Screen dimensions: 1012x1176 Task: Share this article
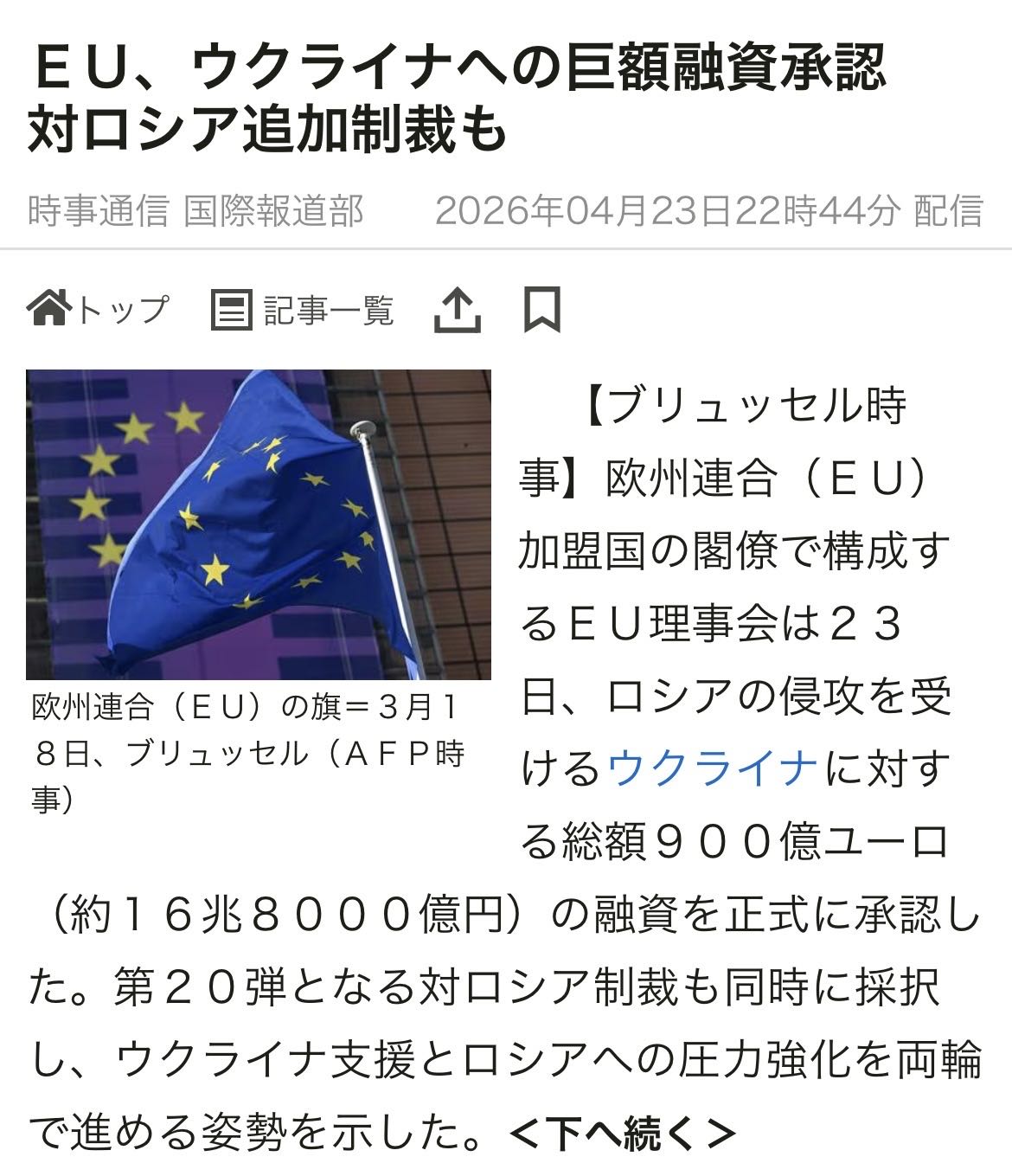(457, 310)
